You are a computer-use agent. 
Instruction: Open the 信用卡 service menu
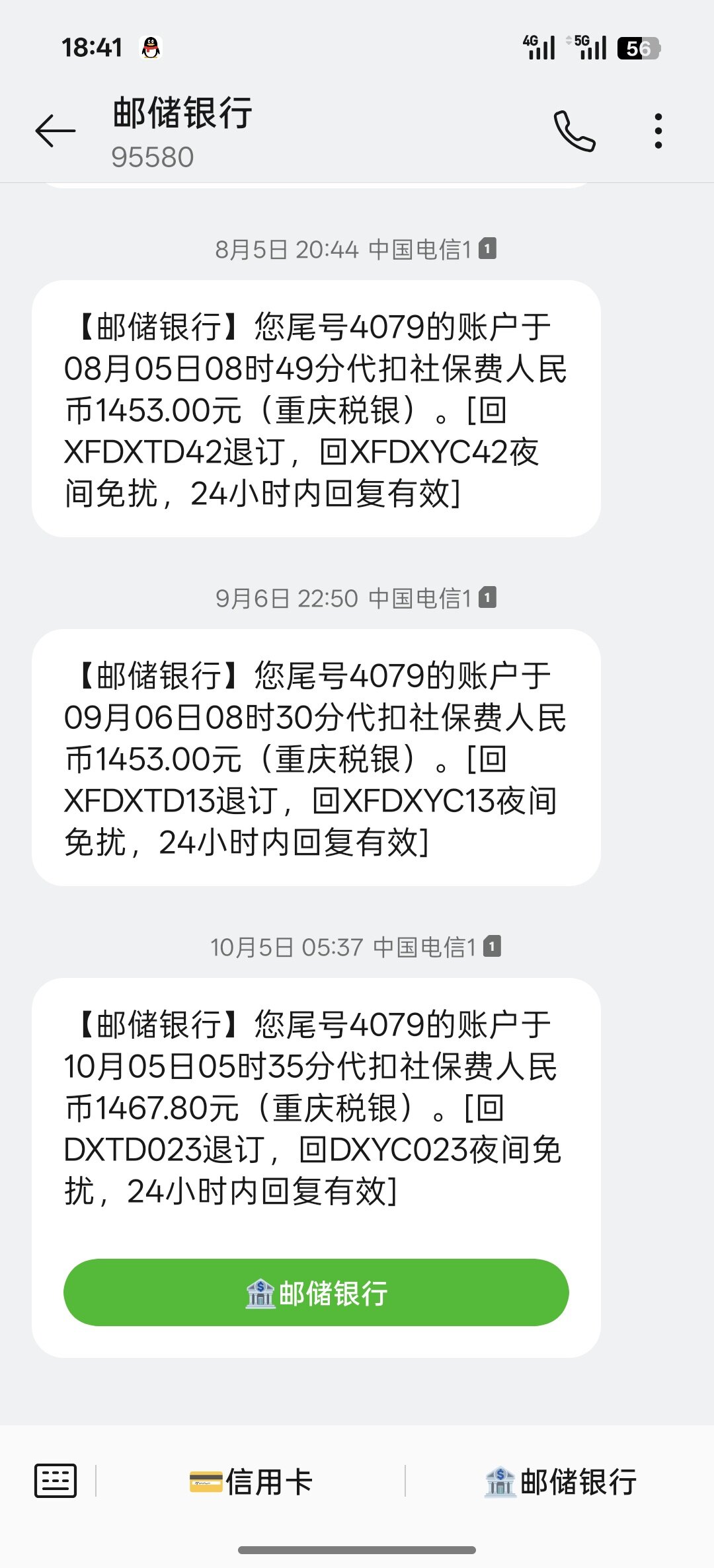coord(251,1481)
